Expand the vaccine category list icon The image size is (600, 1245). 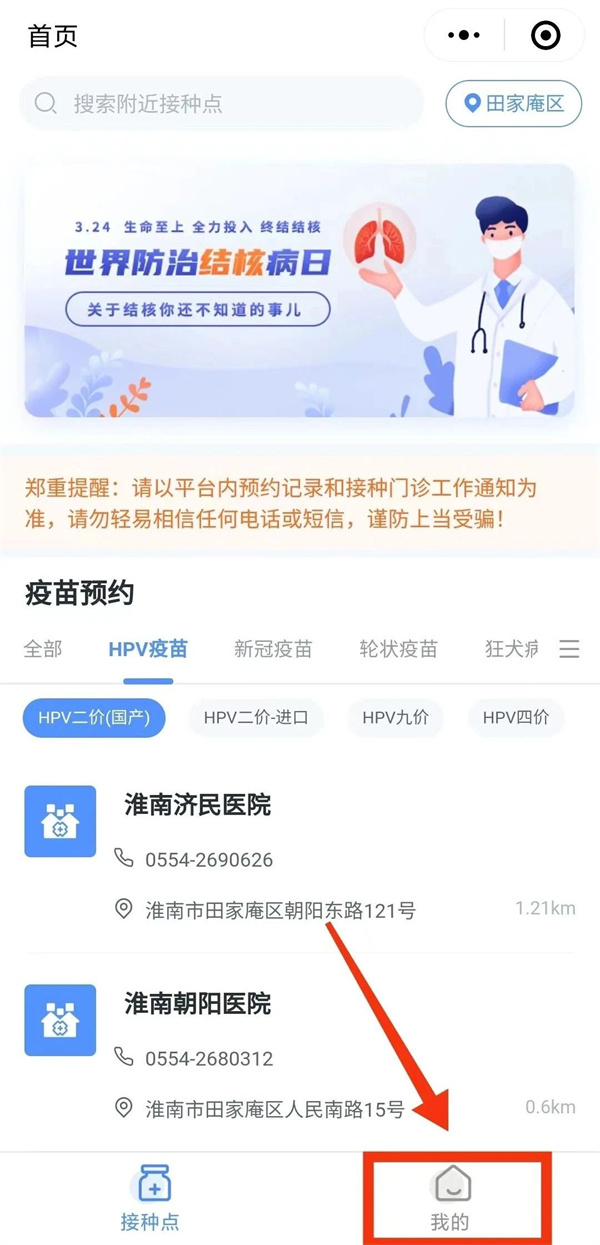[x=569, y=649]
